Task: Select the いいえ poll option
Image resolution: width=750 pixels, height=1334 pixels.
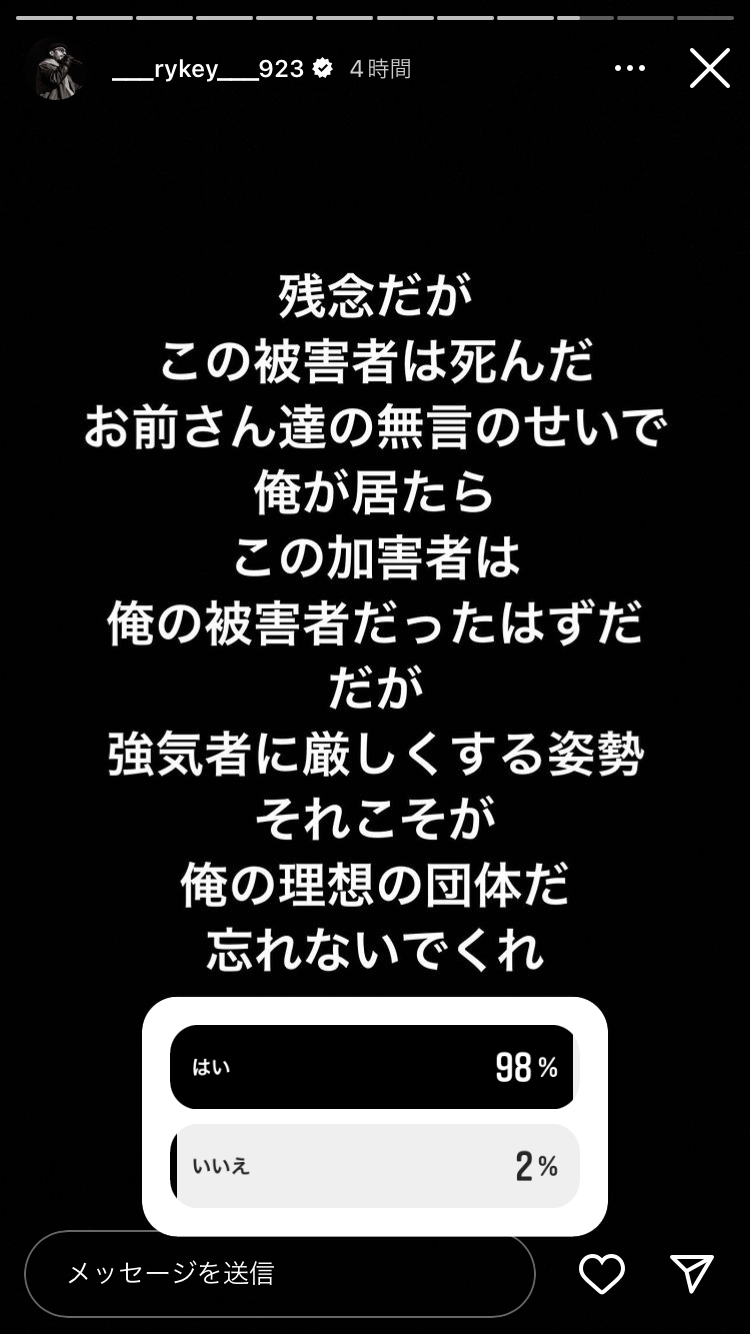Action: point(374,1166)
